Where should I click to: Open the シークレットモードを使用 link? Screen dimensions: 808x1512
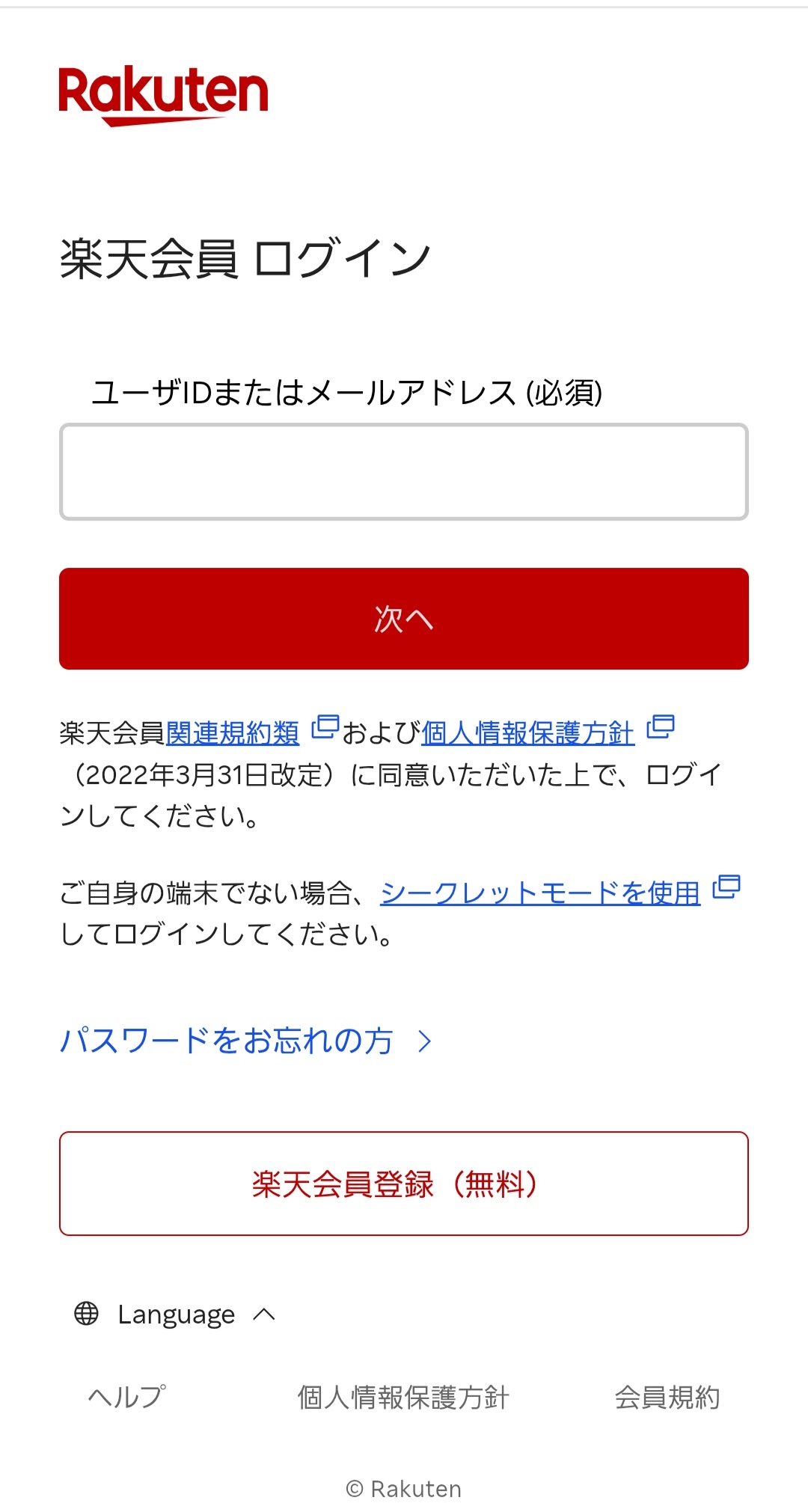click(540, 893)
